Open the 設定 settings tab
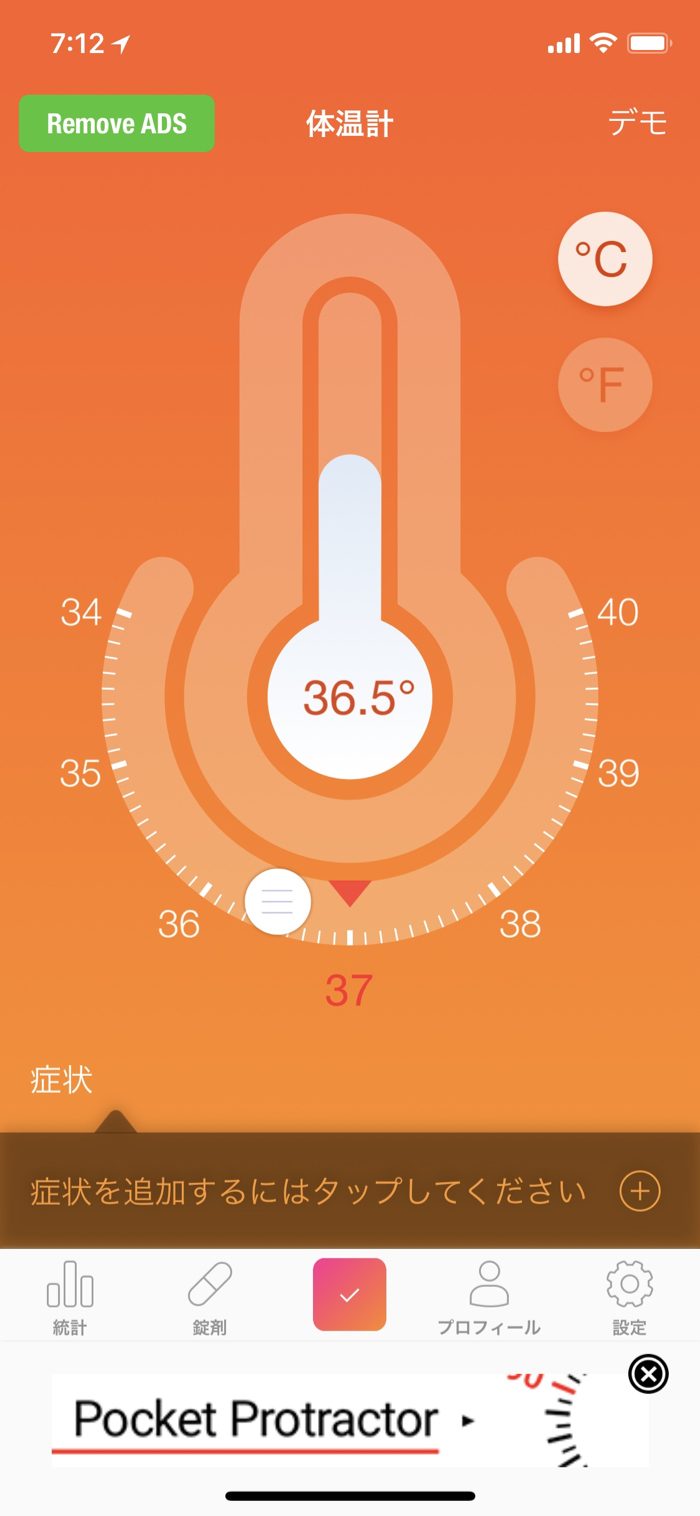Viewport: 700px width, 1516px height. point(629,1297)
